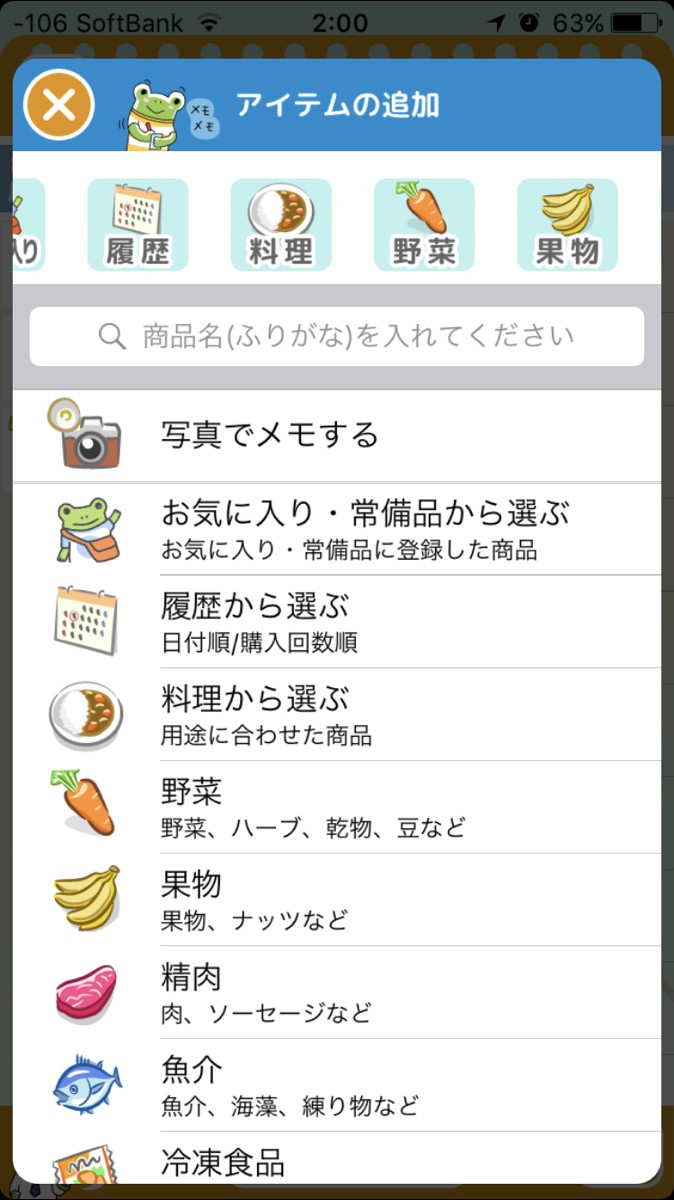Open 写真でメモする row
Image resolution: width=674 pixels, height=1200 pixels.
point(337,435)
